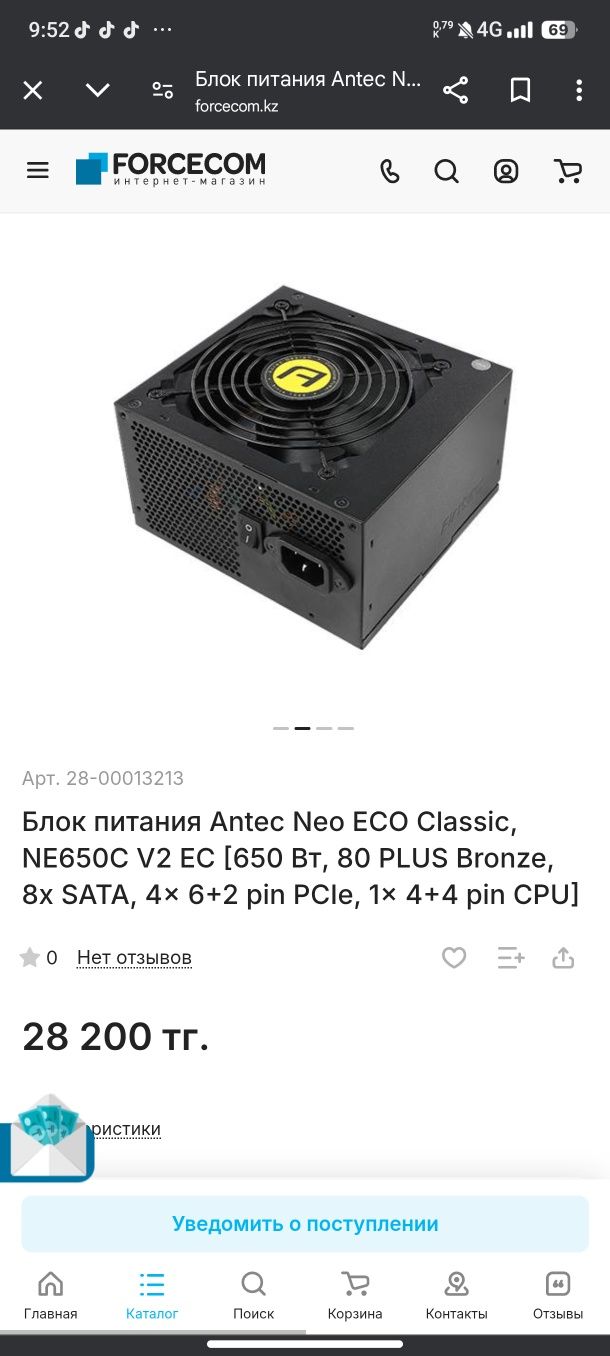Bookmark this page in the browser
Screen dimensions: 610x1356
520,91
